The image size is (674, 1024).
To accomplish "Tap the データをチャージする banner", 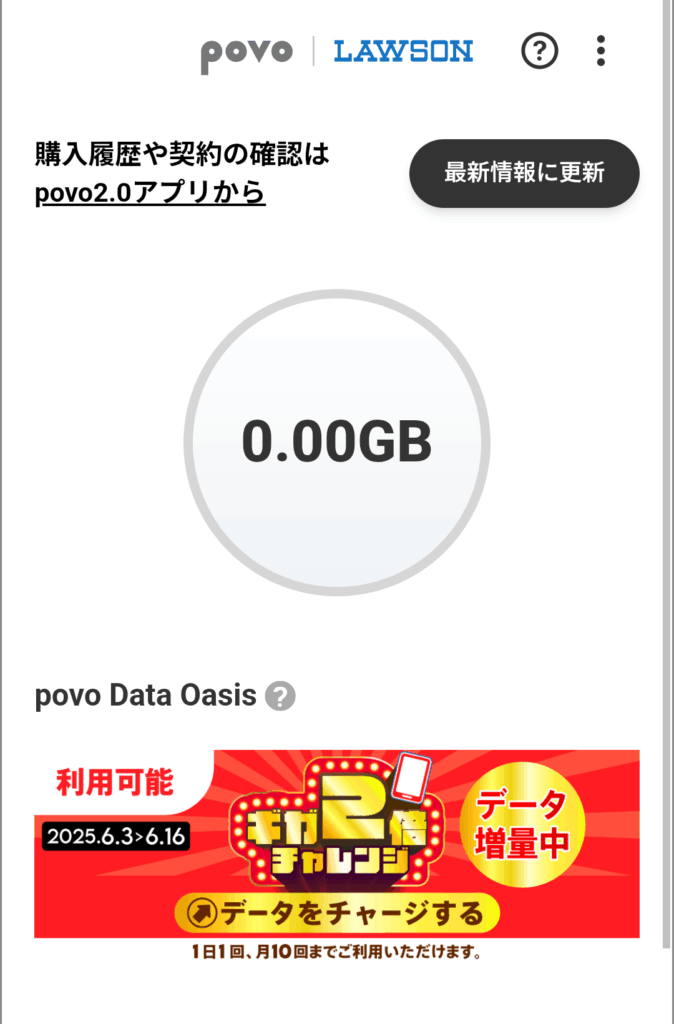I will 336,911.
